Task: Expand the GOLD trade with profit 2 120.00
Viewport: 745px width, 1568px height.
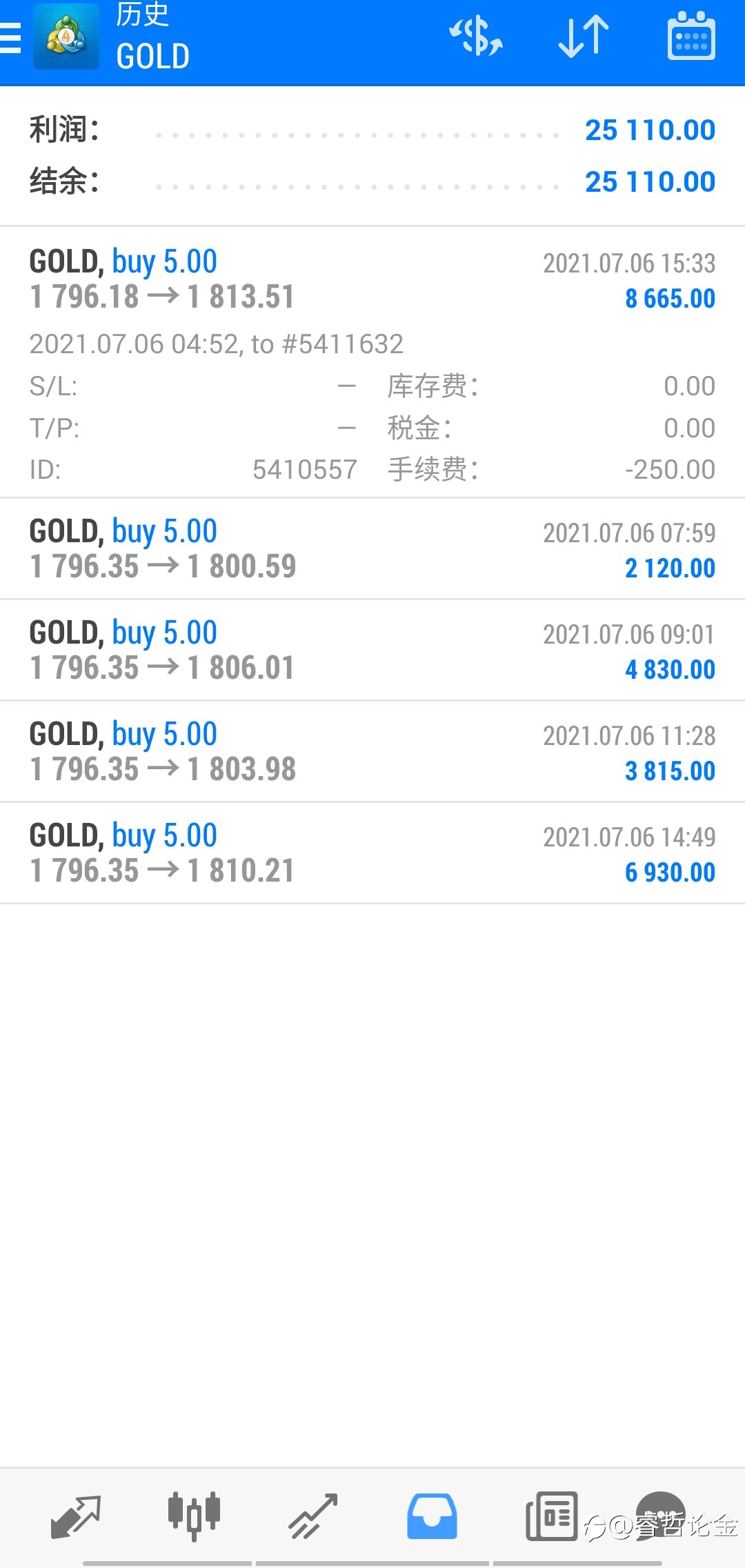Action: coord(372,549)
